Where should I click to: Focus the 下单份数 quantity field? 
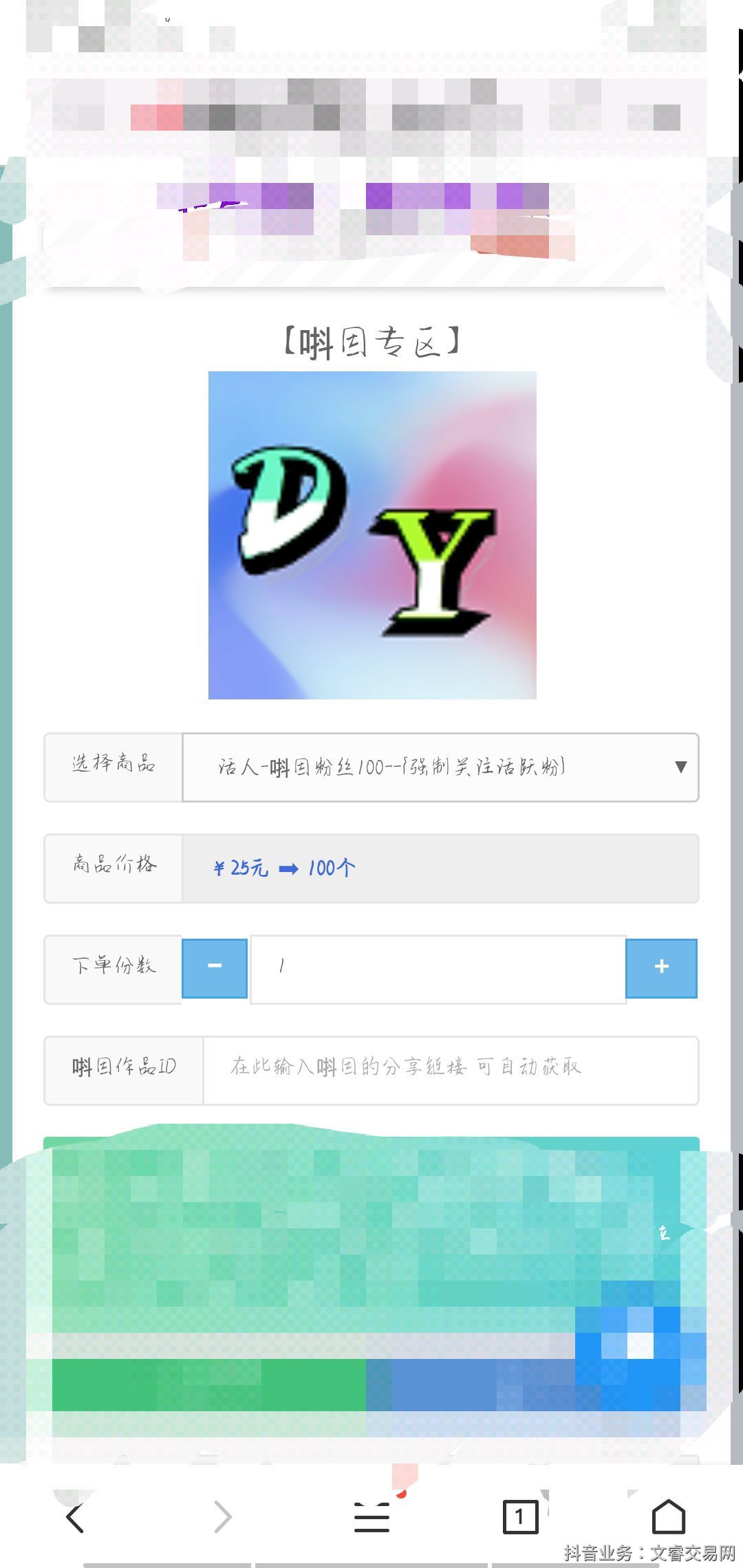click(x=438, y=968)
